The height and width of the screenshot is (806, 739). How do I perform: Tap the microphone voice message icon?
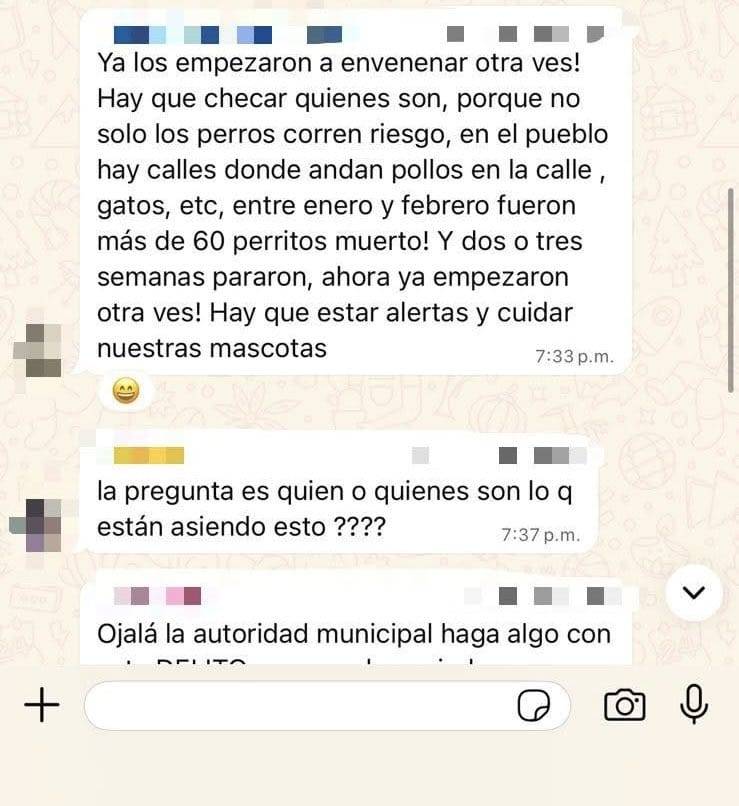(x=693, y=705)
